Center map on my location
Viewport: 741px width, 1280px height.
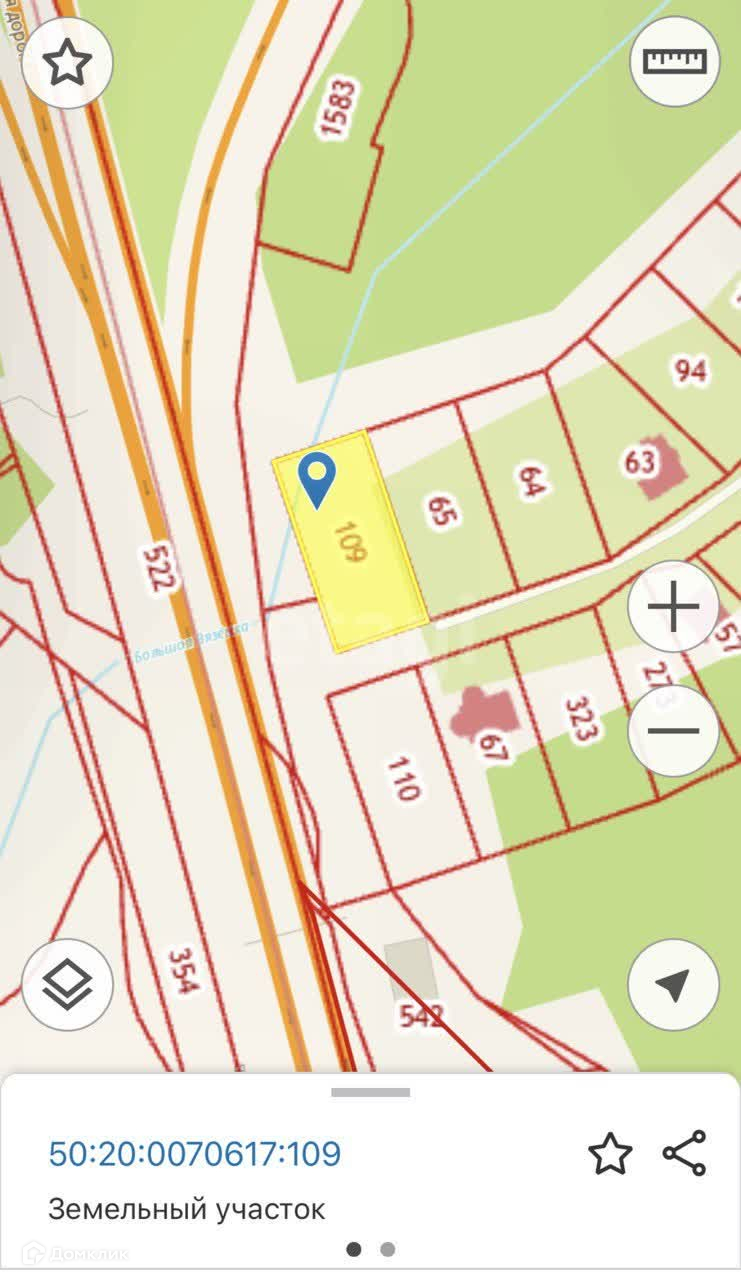click(x=673, y=985)
